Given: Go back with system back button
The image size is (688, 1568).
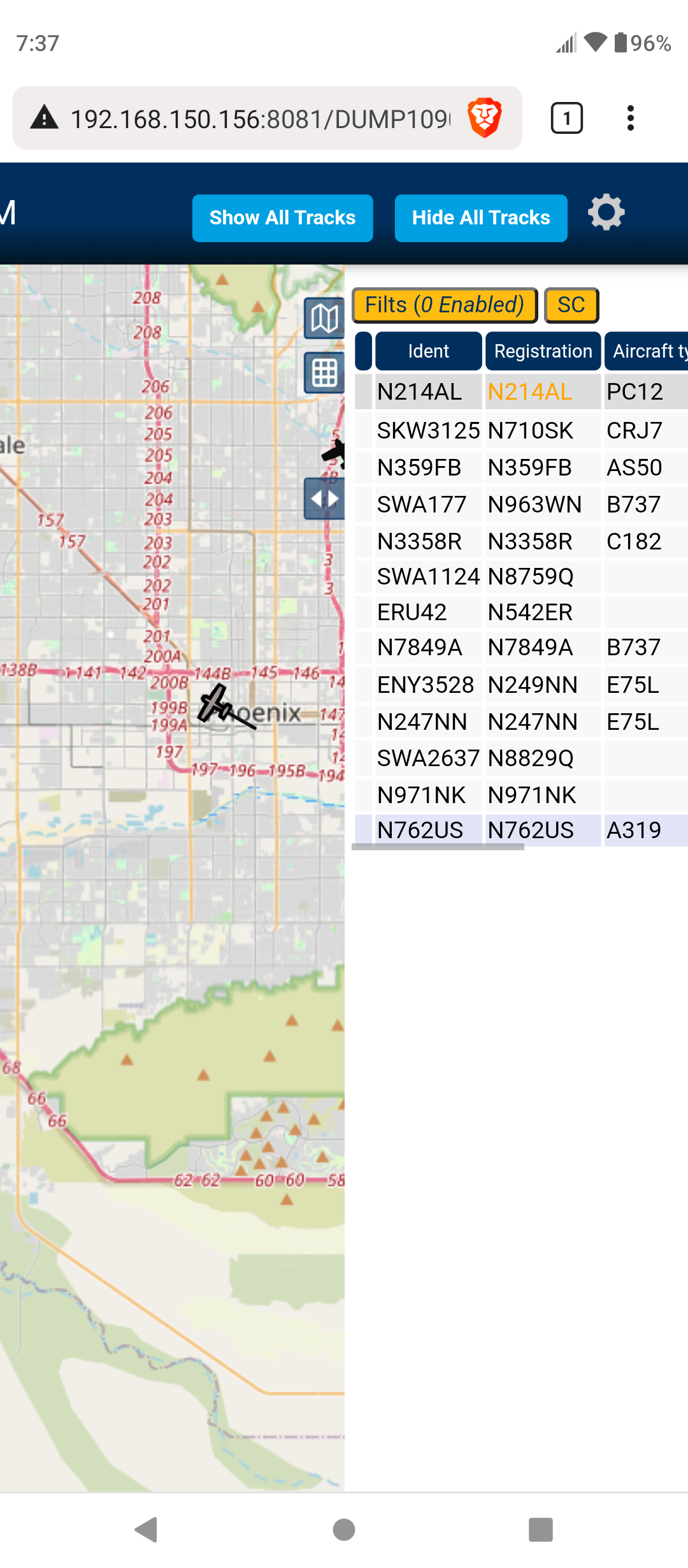Looking at the screenshot, I should pos(147,1530).
